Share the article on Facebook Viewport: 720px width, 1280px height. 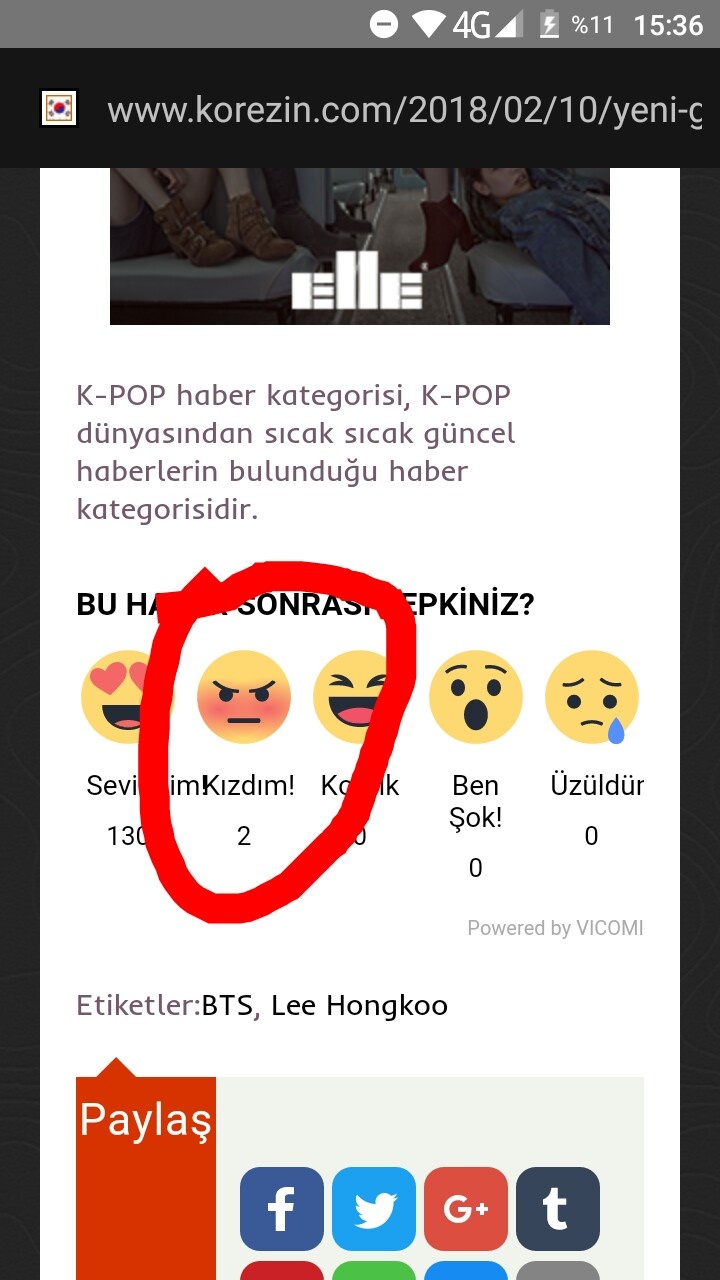click(282, 1209)
